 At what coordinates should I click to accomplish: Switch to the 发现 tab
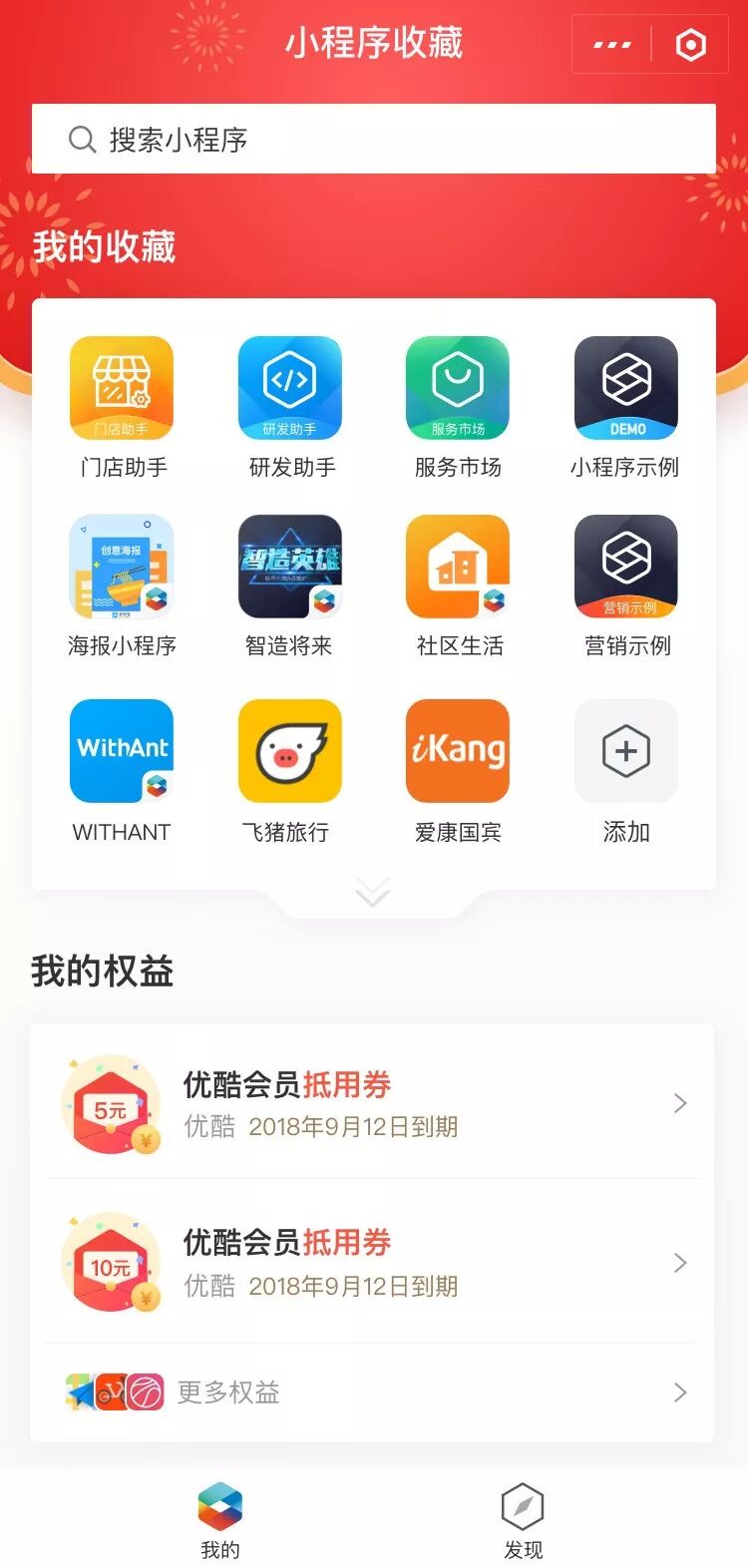pos(523,1519)
